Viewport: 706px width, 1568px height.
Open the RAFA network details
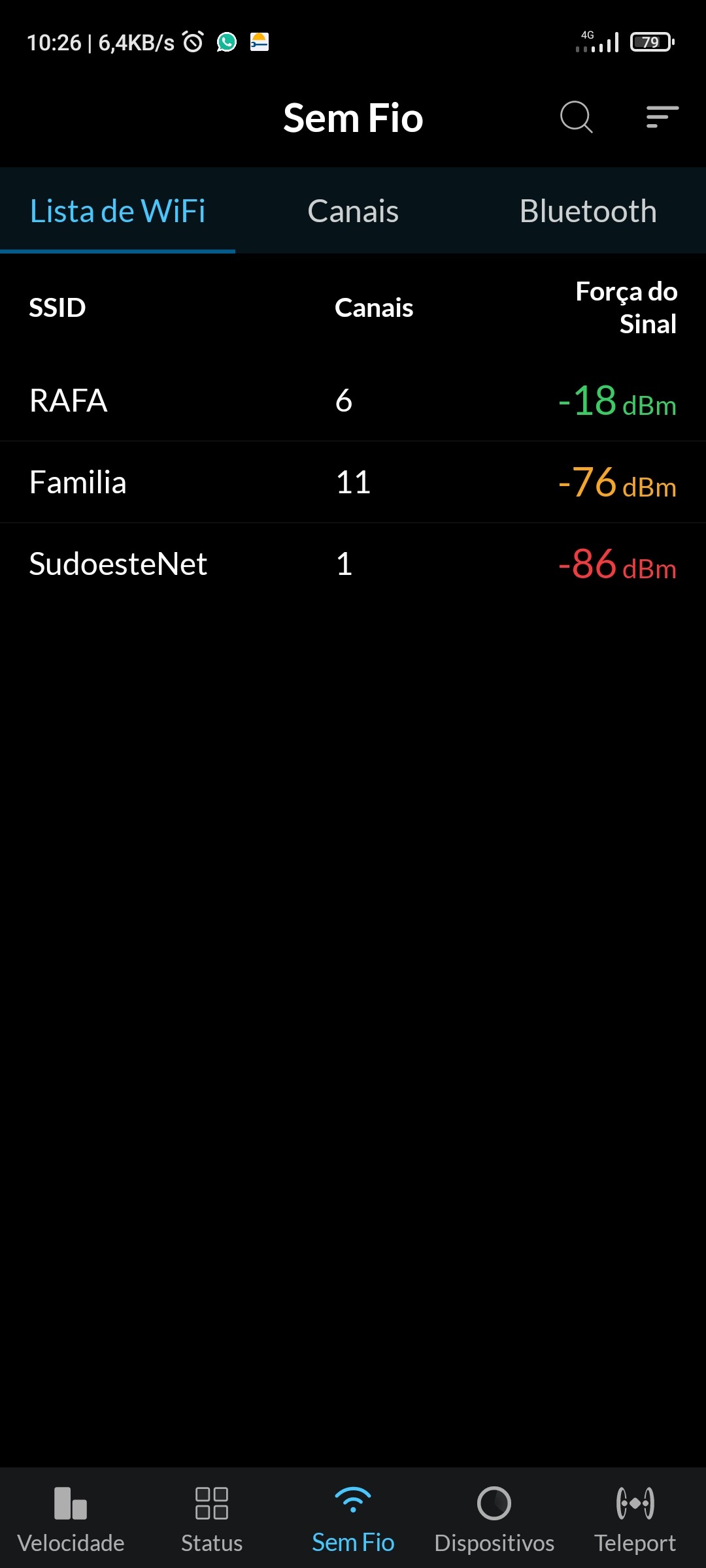click(x=353, y=400)
